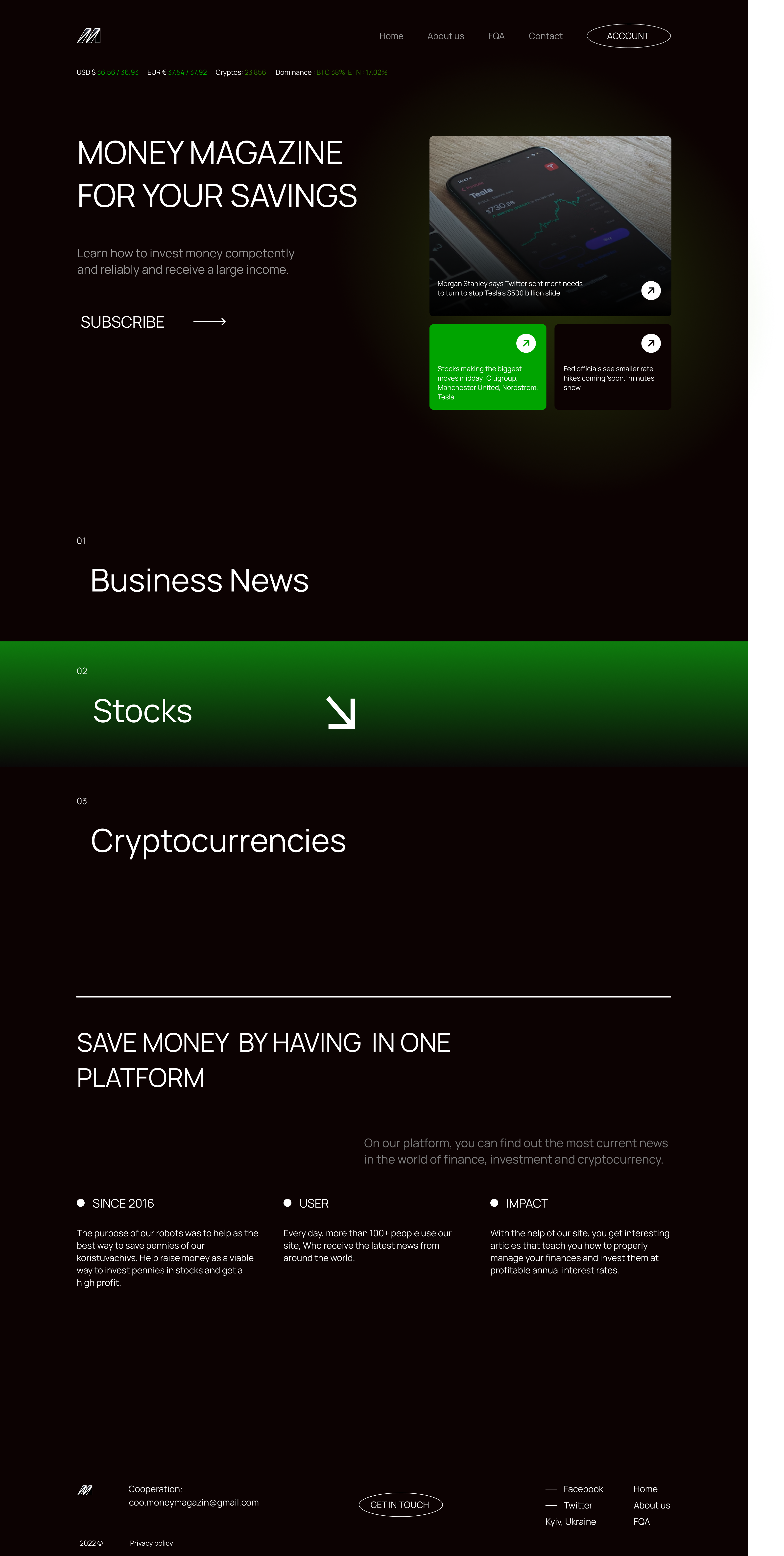784x1556 pixels.
Task: Open the Stocks section arrow
Action: (x=341, y=713)
